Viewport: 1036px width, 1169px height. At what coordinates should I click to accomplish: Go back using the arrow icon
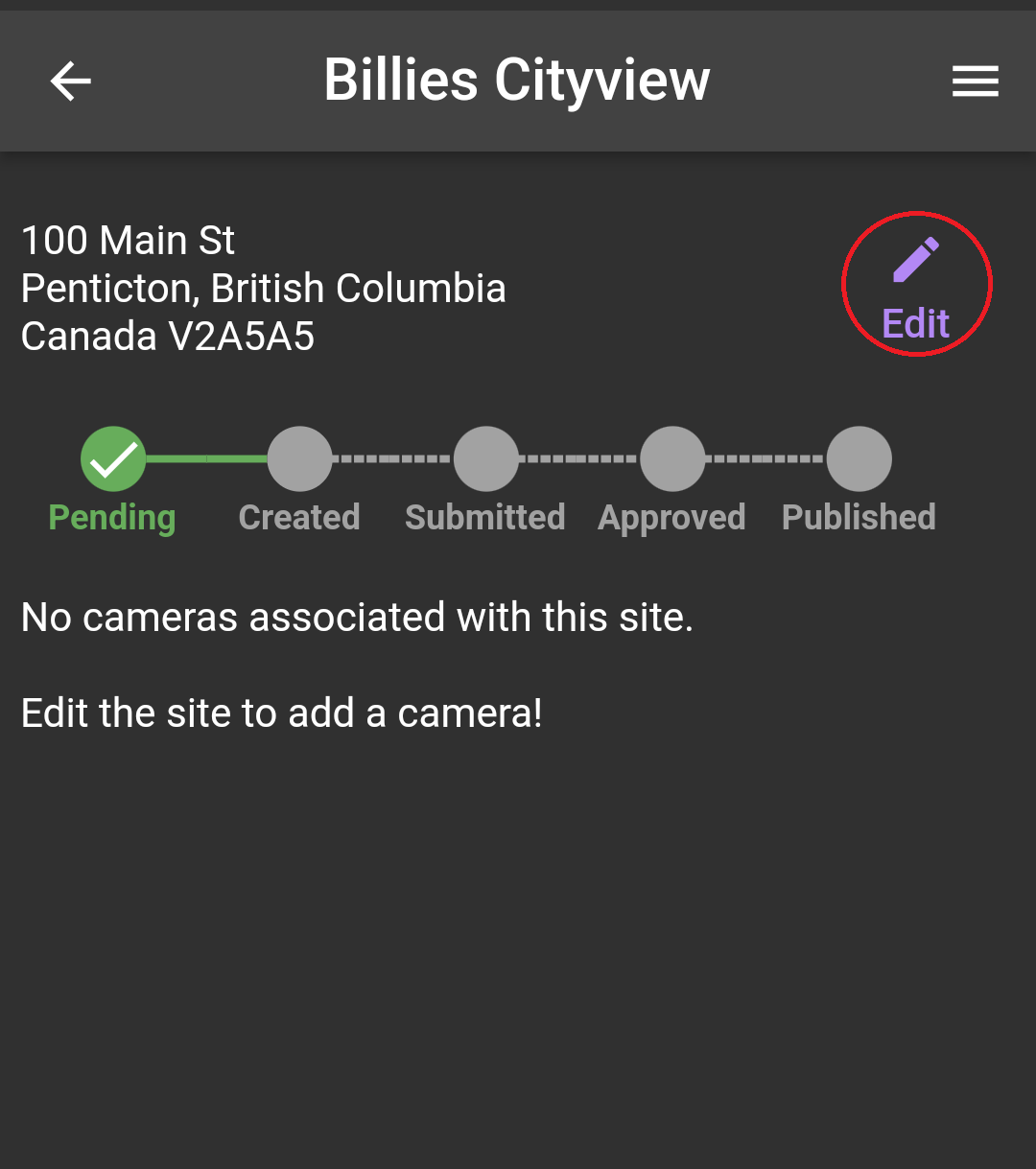(x=70, y=82)
